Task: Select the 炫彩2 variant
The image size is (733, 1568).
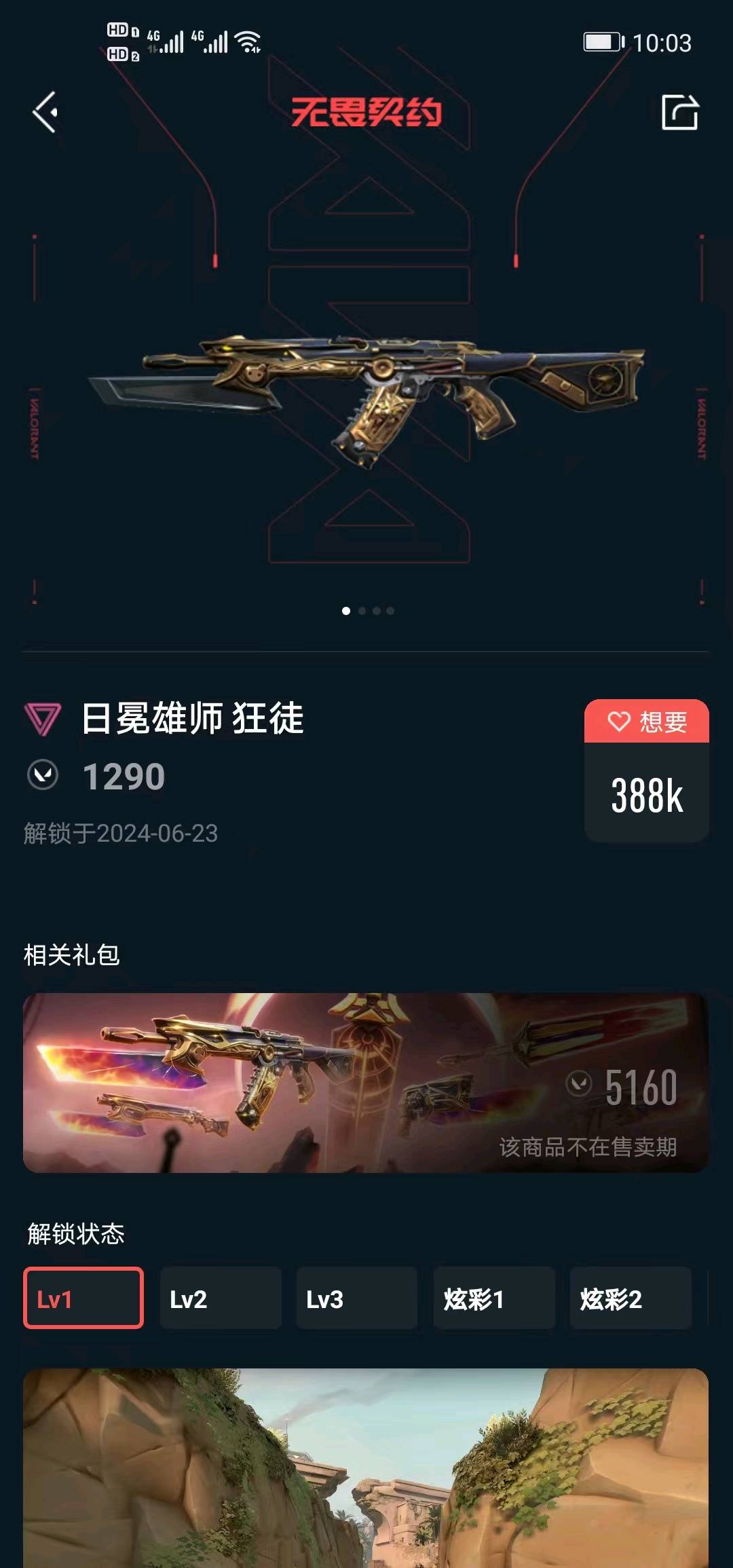Action: click(x=631, y=1298)
